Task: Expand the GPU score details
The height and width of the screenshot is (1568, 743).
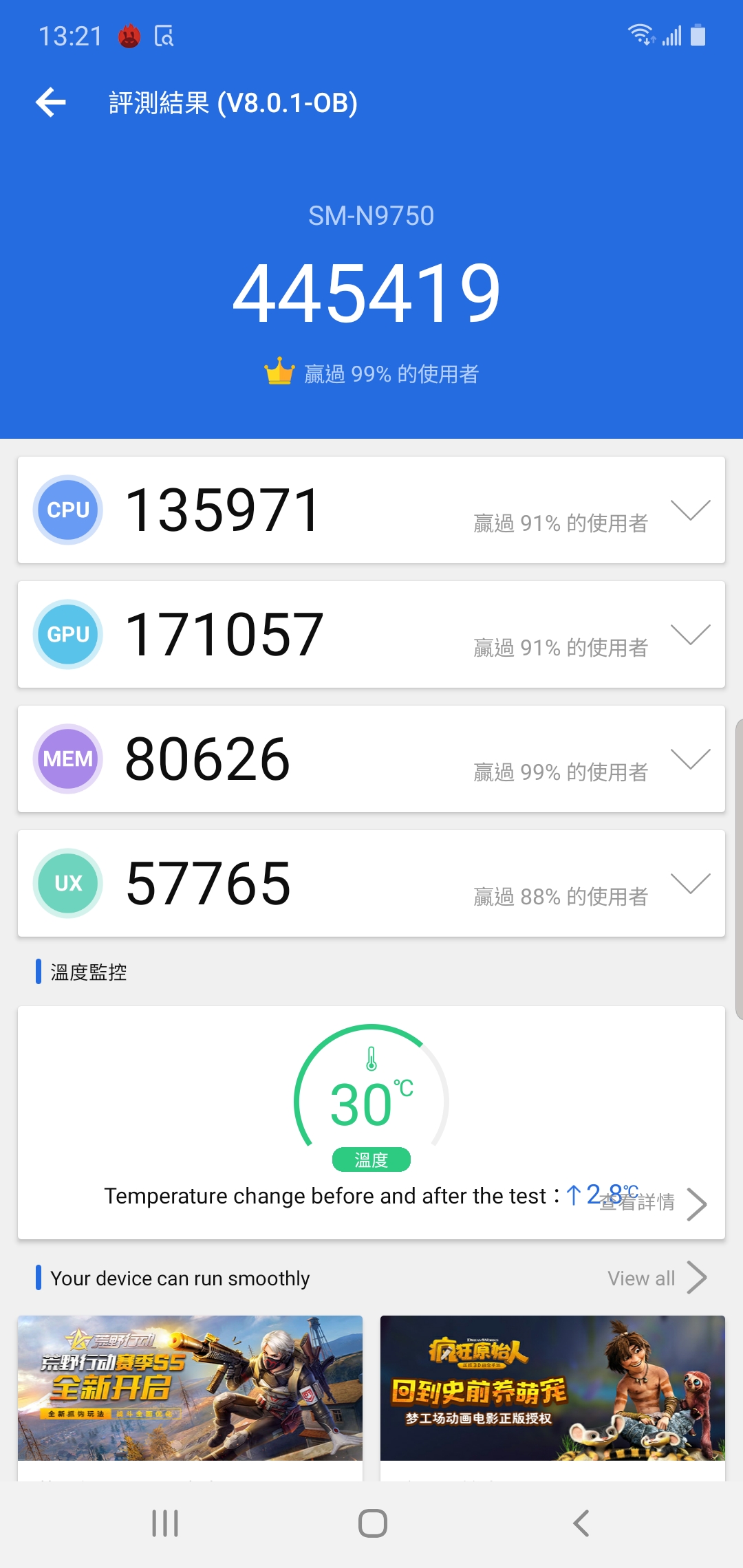Action: coord(691,634)
